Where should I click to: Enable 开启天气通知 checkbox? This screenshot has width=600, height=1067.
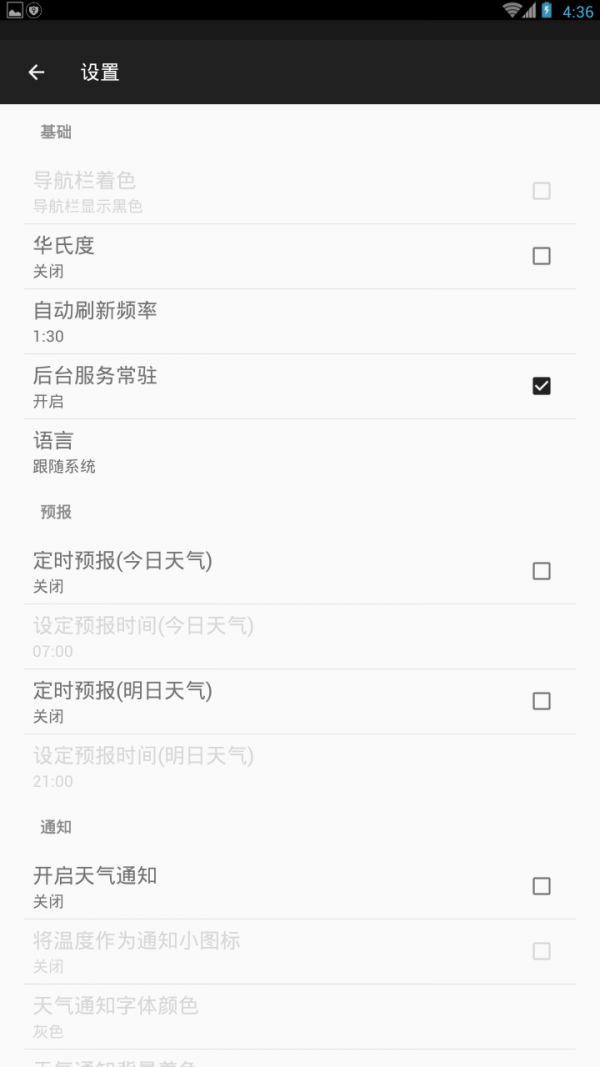pos(541,886)
